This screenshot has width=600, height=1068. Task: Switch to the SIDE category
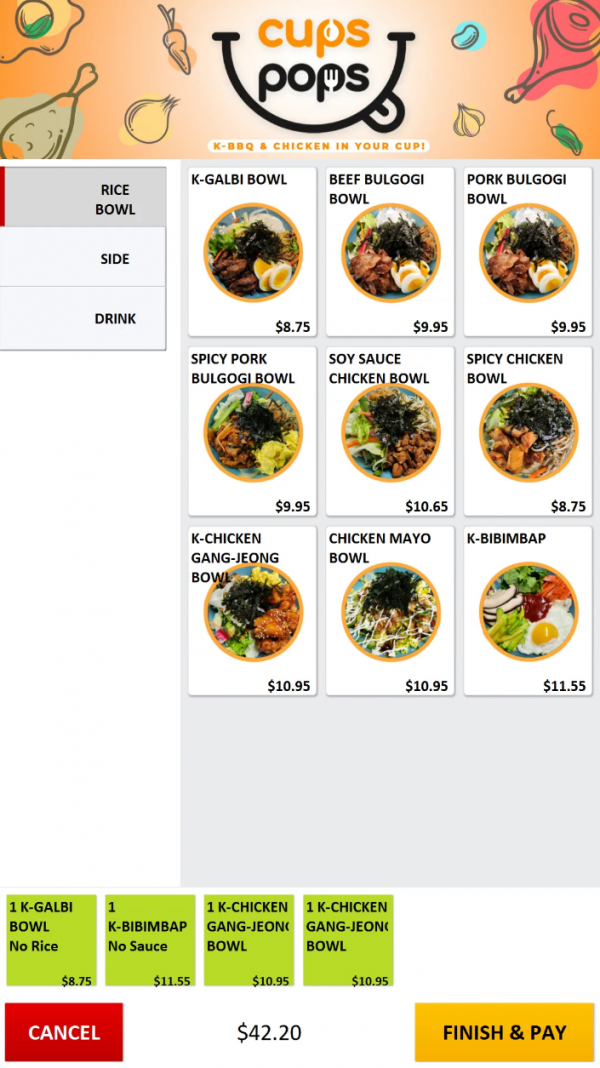84,258
